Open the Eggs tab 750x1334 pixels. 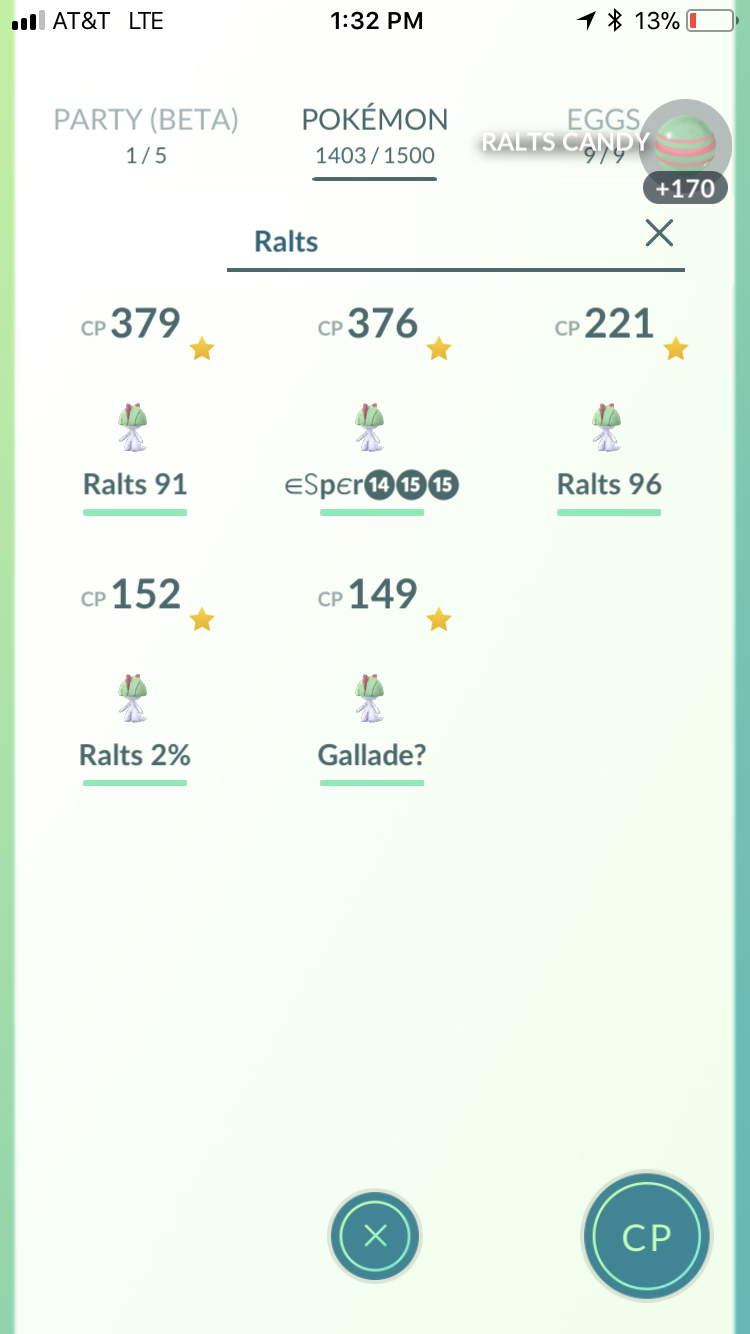pos(603,135)
